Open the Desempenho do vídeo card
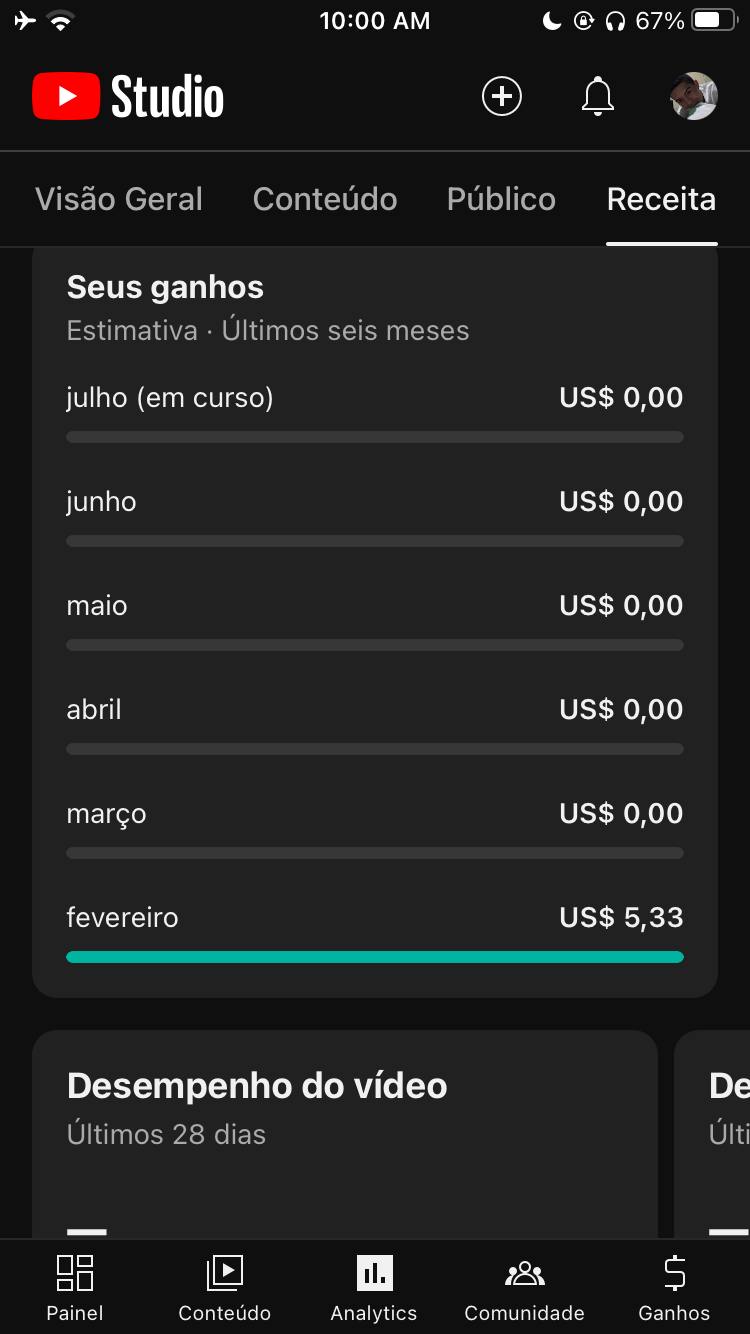This screenshot has width=750, height=1334. (x=345, y=1134)
